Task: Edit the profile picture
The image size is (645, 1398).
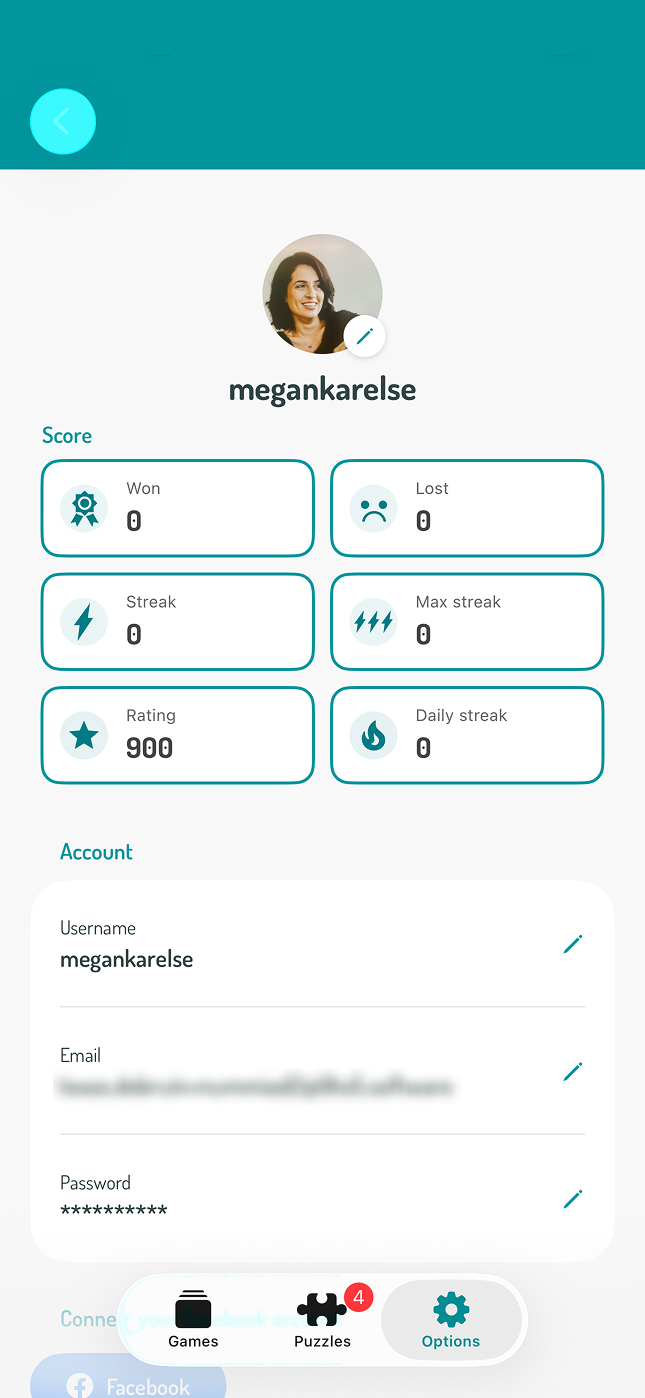Action: [x=364, y=336]
